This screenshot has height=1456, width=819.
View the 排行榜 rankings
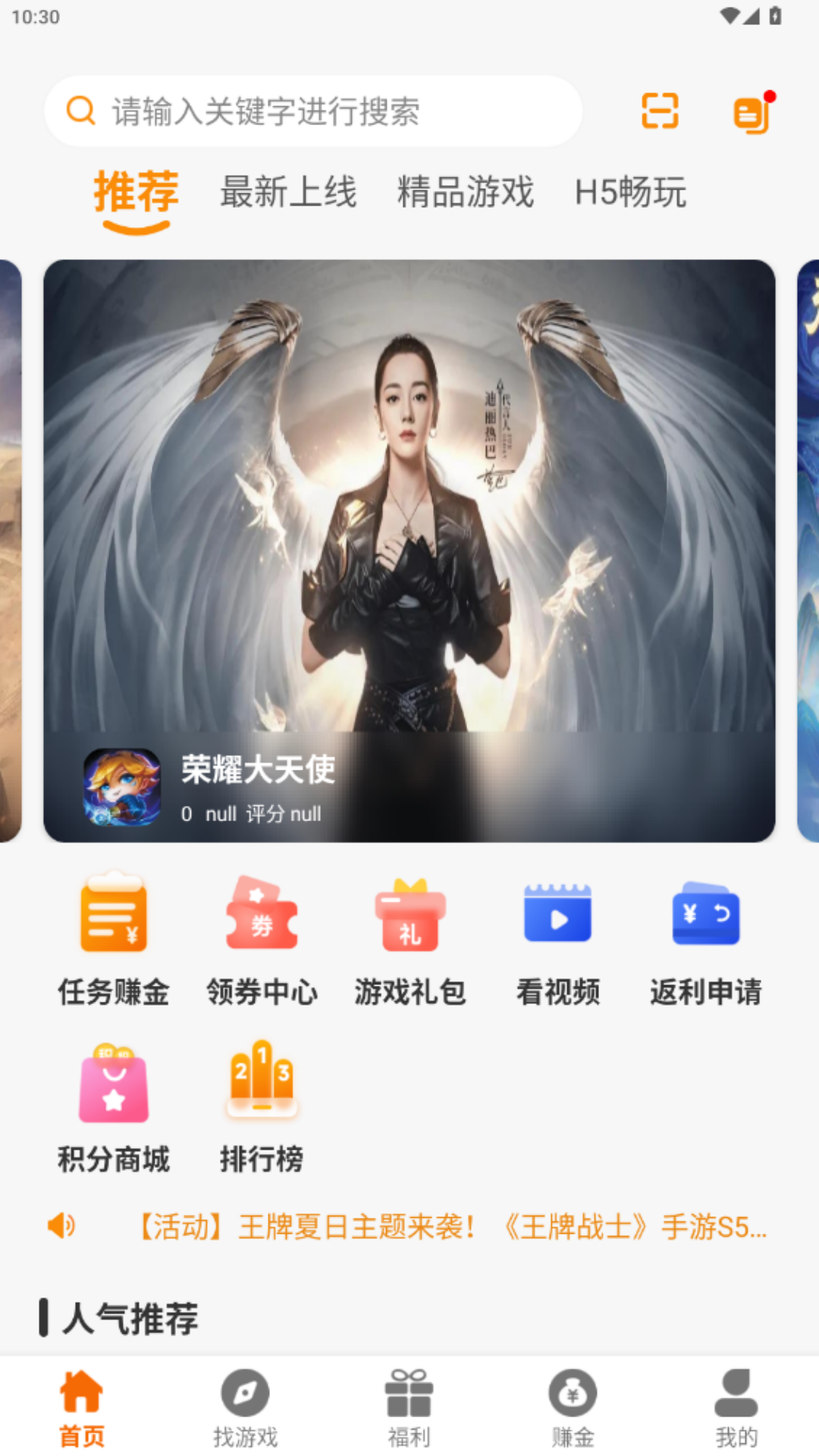click(x=262, y=1109)
